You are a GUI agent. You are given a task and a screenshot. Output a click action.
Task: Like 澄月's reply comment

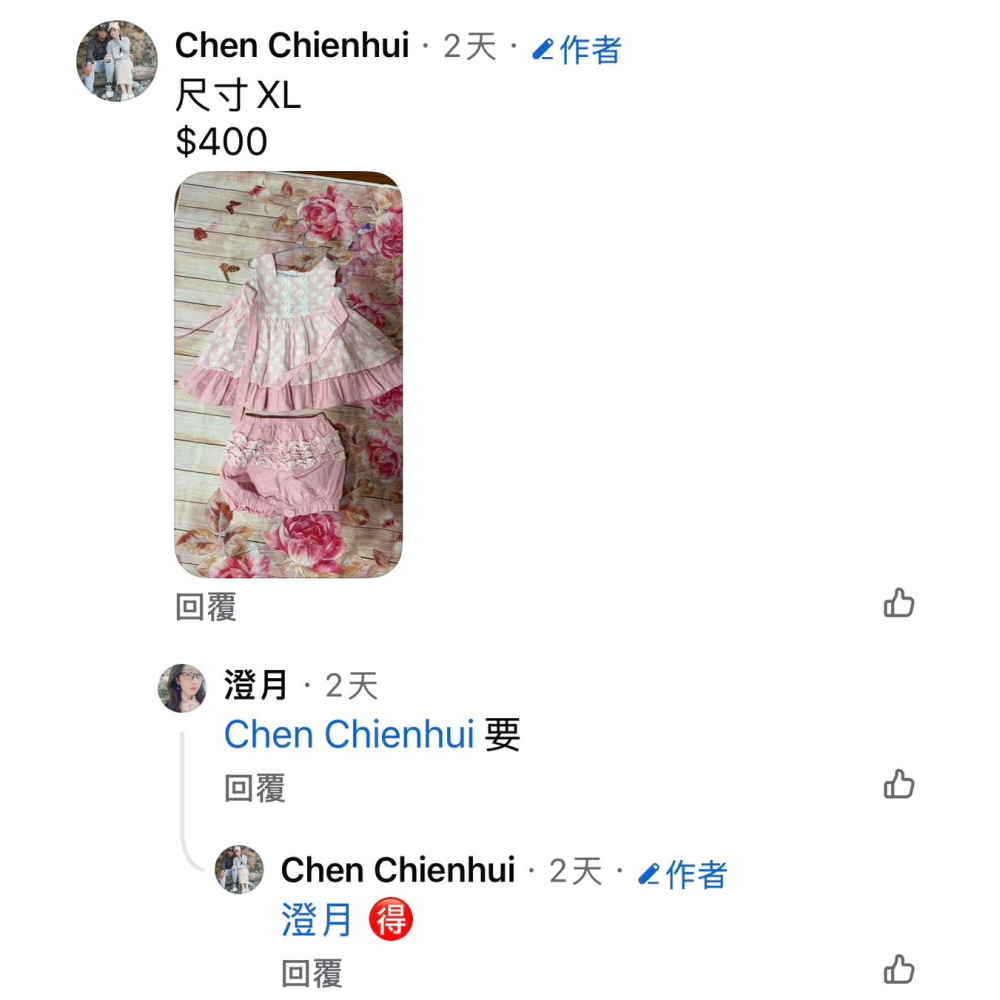[899, 785]
